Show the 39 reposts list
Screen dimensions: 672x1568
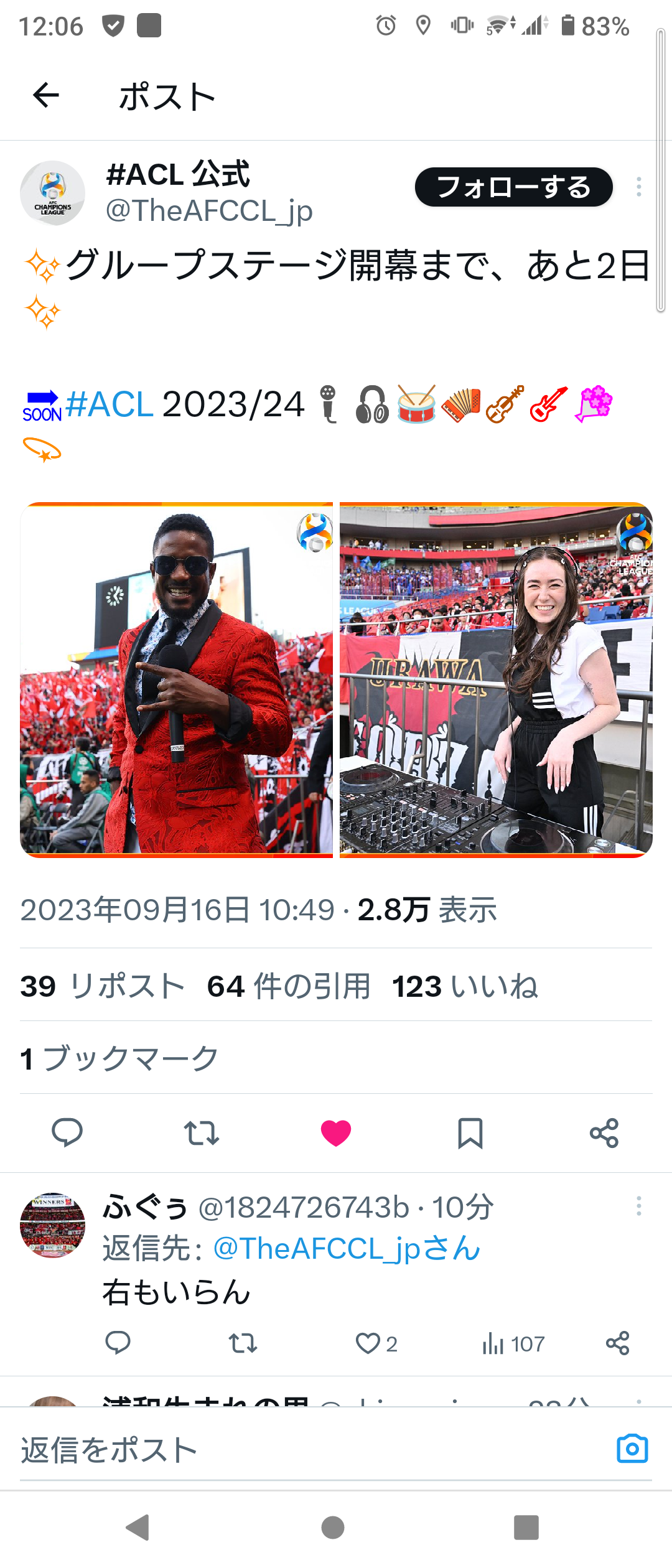pos(103,986)
